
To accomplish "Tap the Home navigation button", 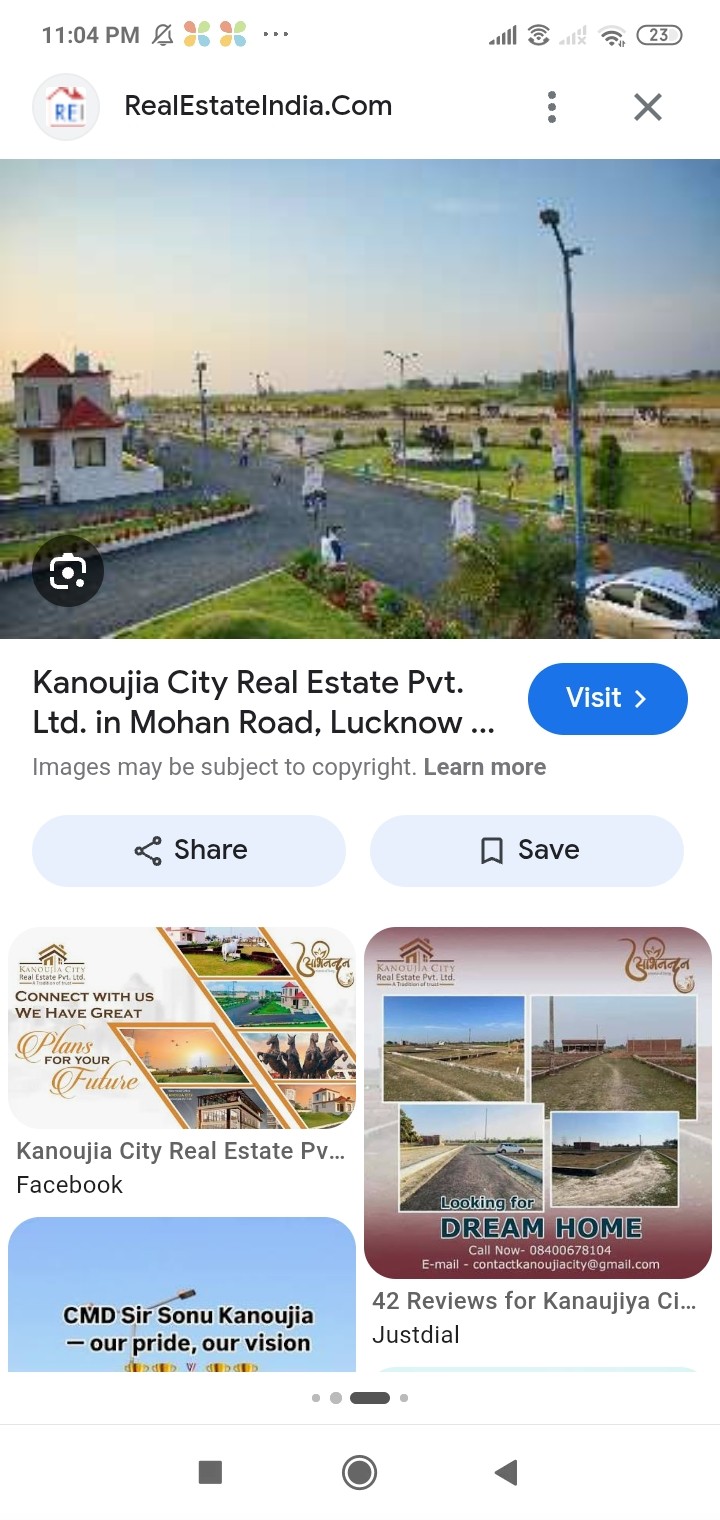I will point(359,1471).
